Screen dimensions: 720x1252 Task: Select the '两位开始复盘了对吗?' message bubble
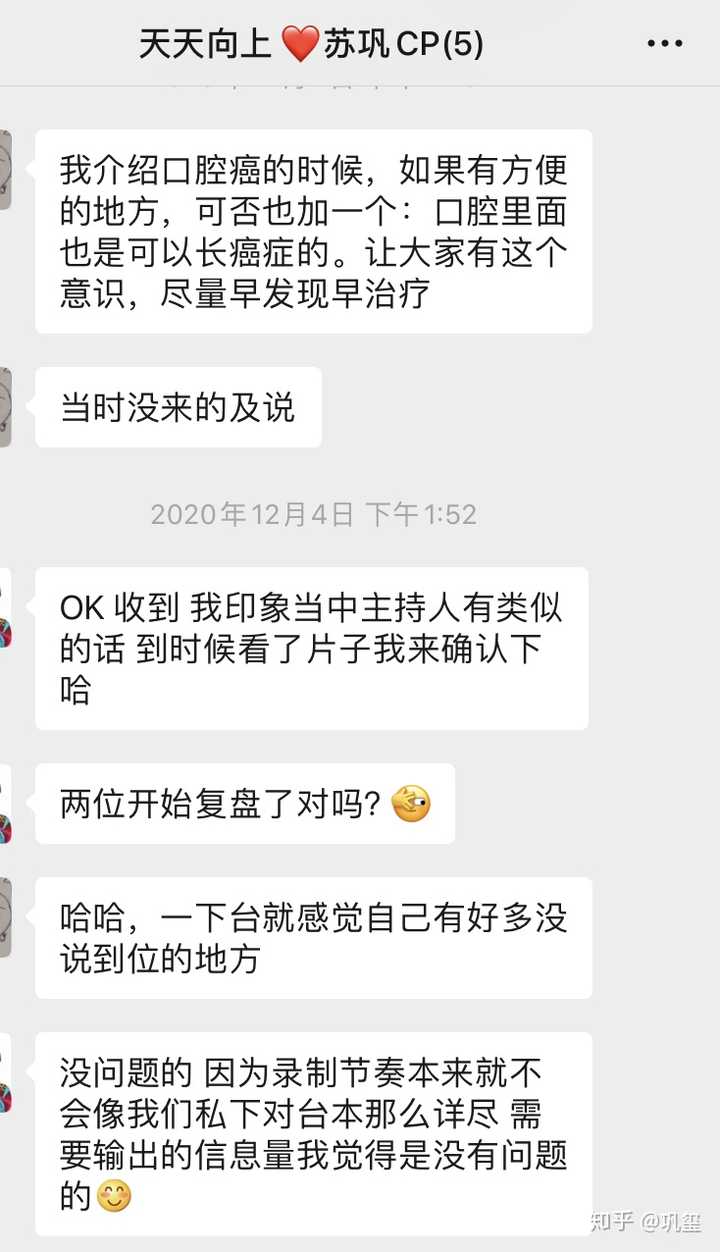pos(245,803)
